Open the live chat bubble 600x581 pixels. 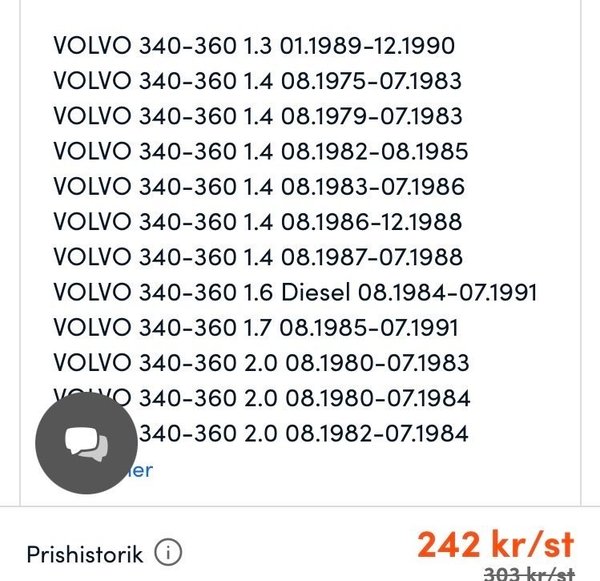pyautogui.click(x=86, y=443)
